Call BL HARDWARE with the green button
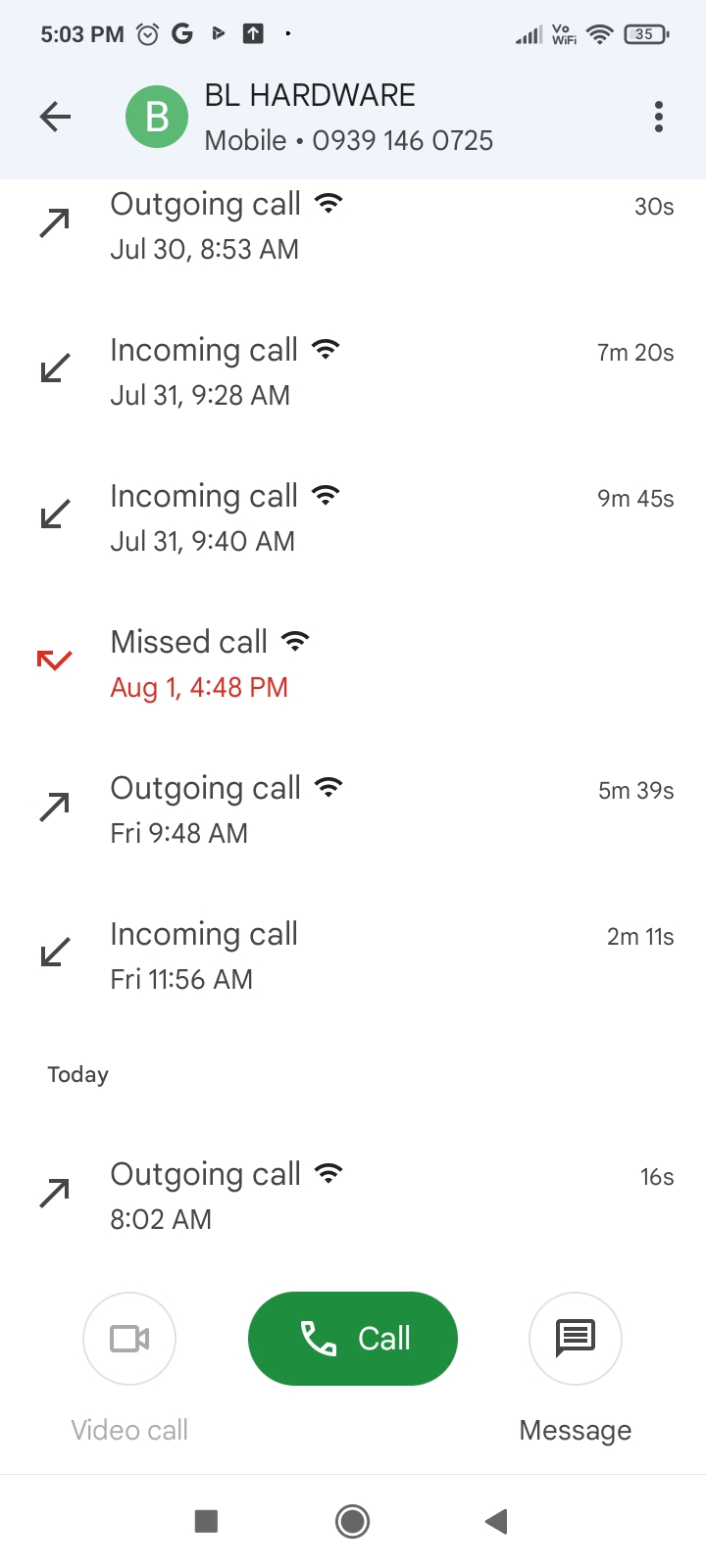 pos(353,1339)
